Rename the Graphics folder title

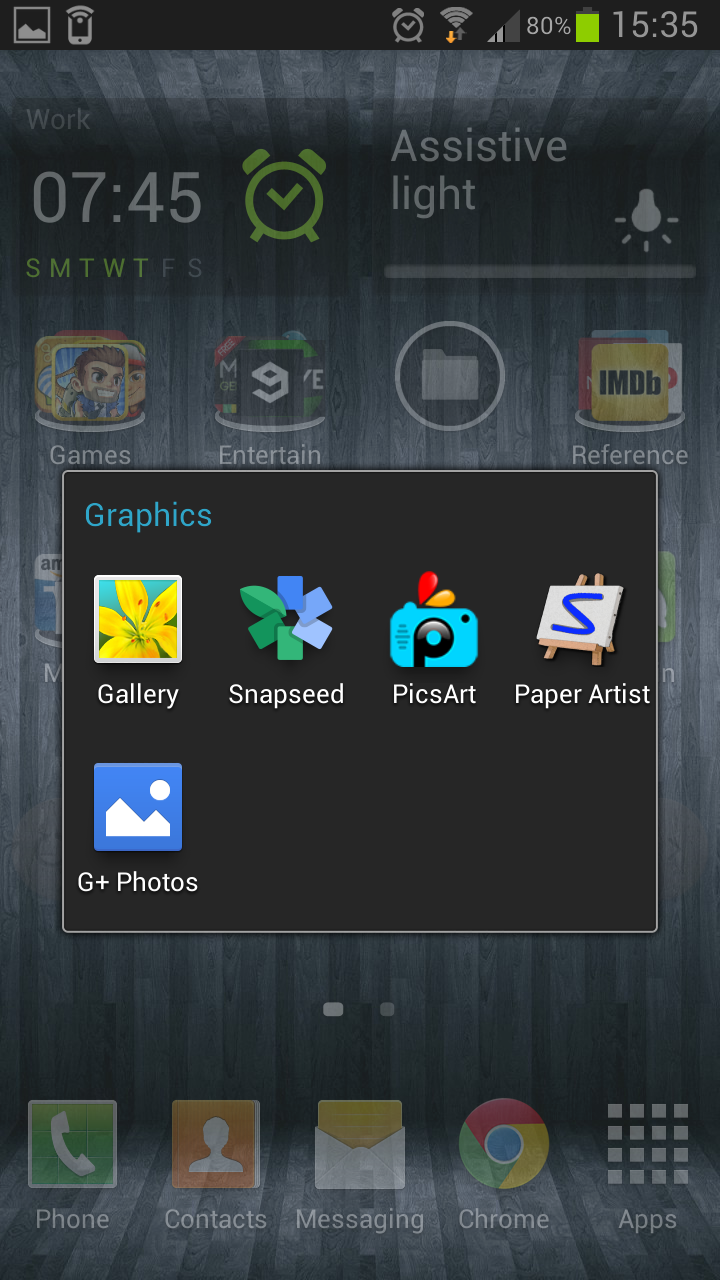click(148, 515)
